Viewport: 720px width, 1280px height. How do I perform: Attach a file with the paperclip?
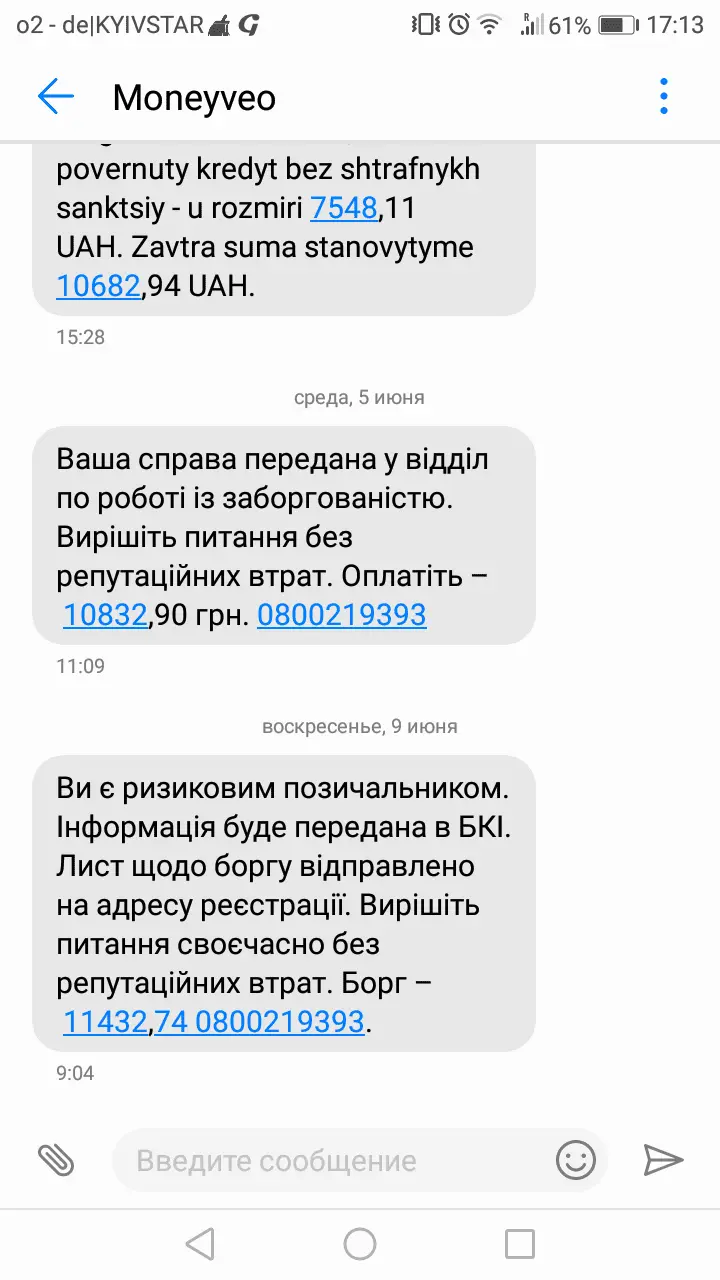pos(57,1159)
